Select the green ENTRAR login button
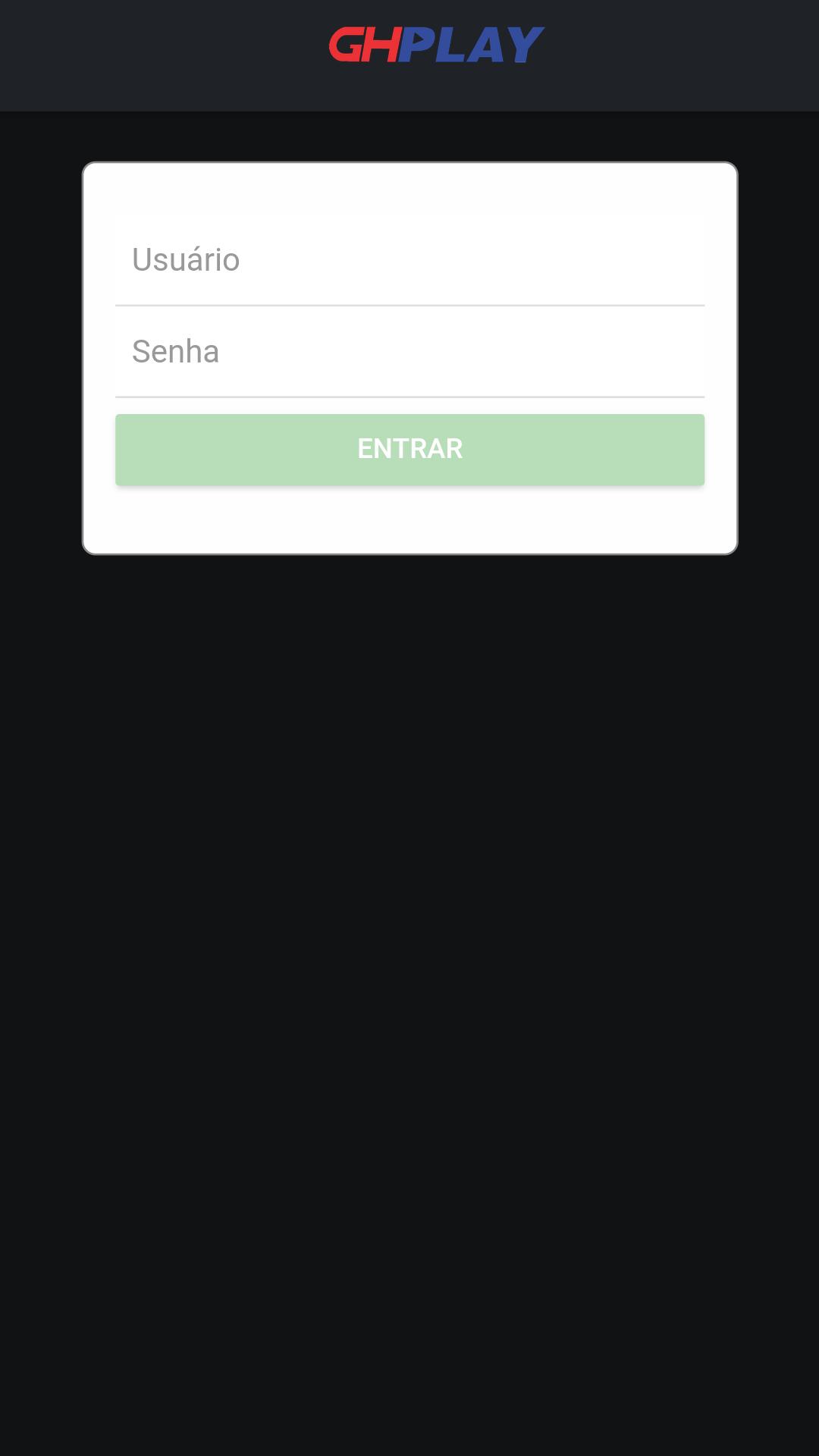 [409, 449]
